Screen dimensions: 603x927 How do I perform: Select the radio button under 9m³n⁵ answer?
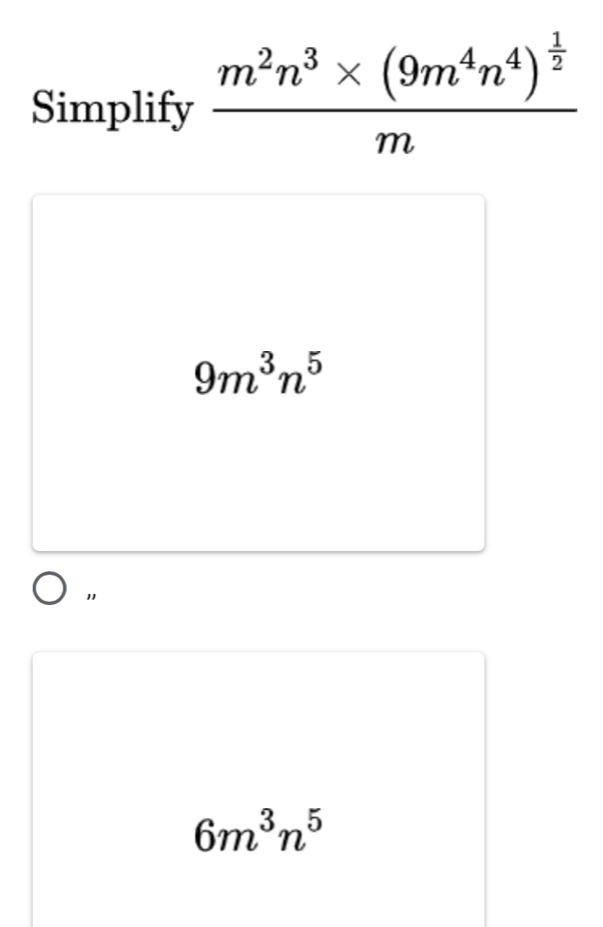tap(49, 591)
